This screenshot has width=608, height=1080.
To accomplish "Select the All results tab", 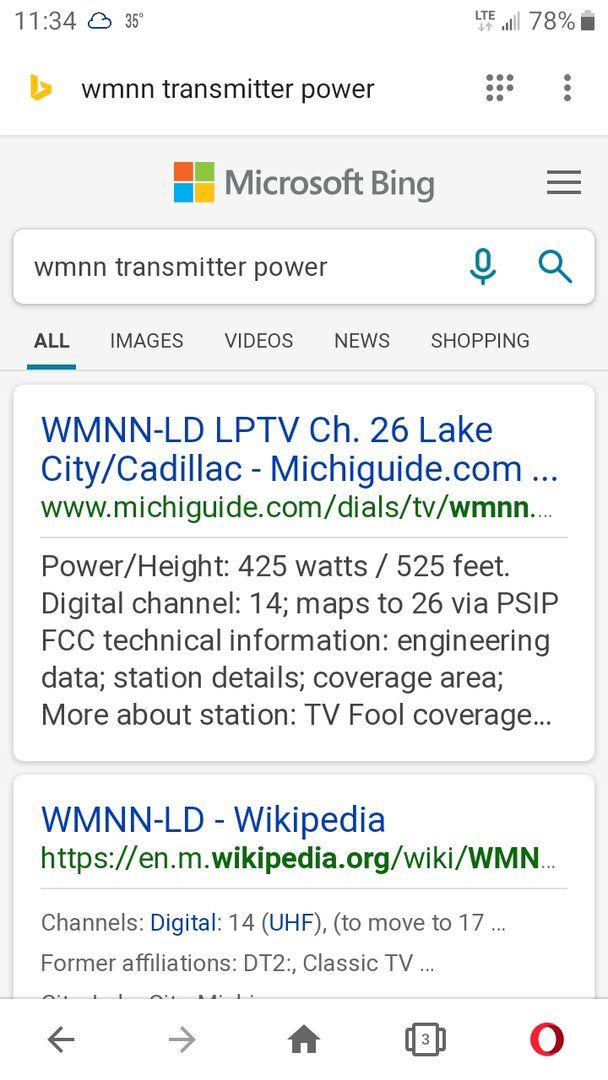I will click(52, 341).
